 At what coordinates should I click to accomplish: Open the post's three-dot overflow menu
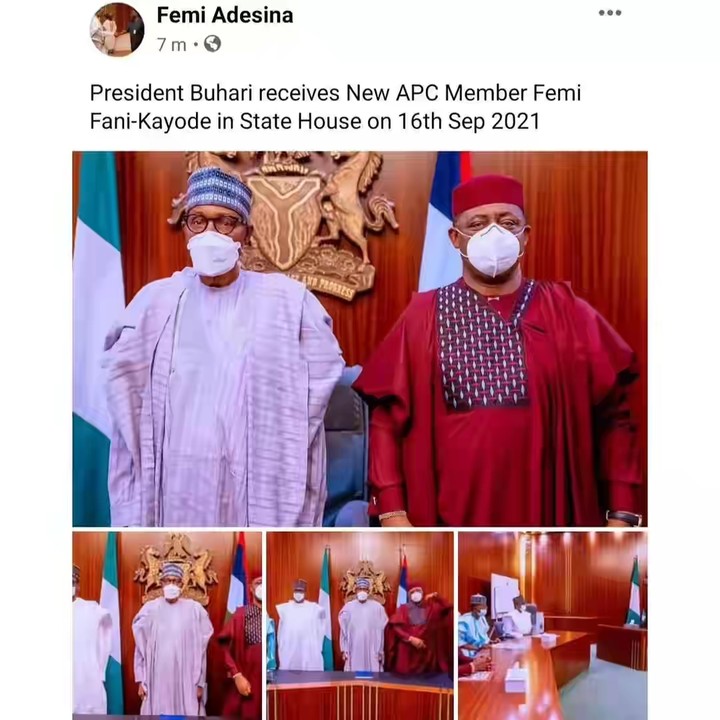(609, 13)
